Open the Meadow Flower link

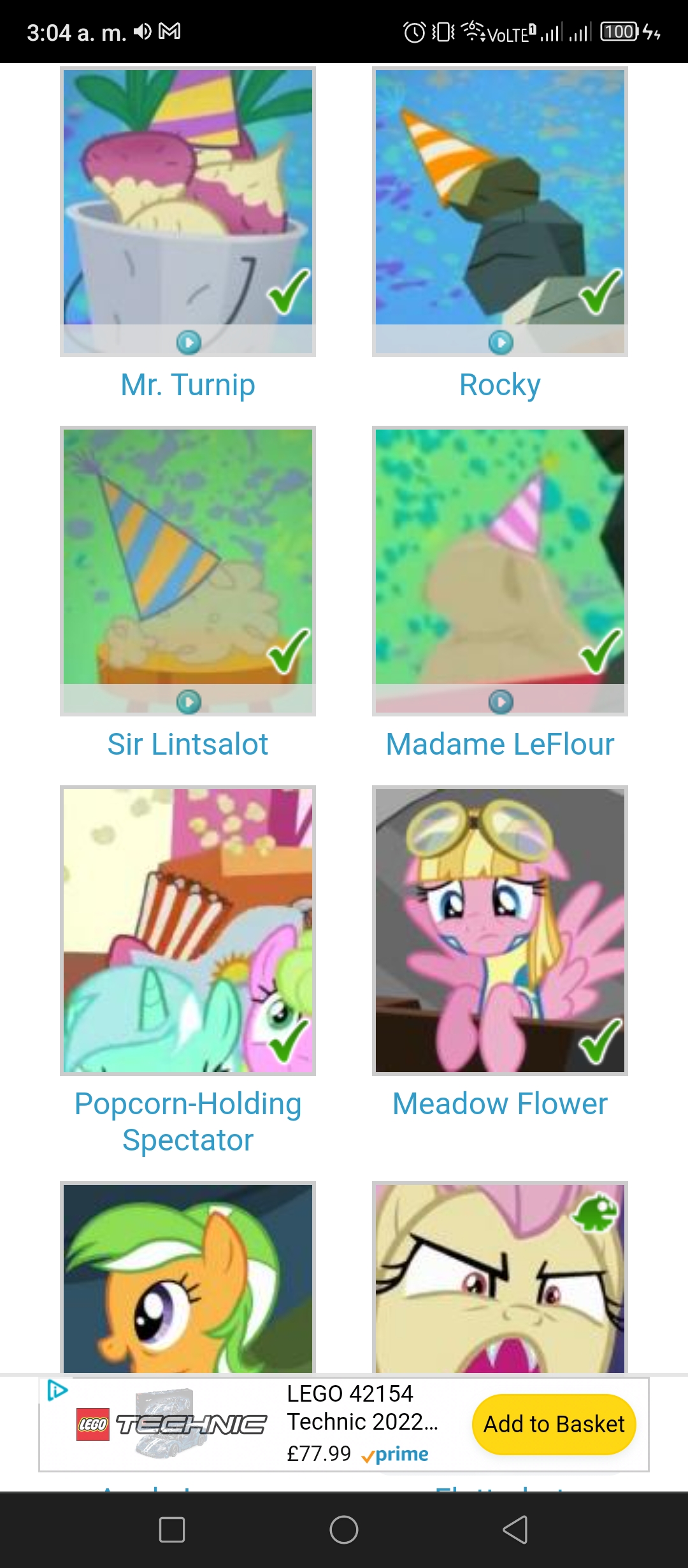coord(500,1103)
